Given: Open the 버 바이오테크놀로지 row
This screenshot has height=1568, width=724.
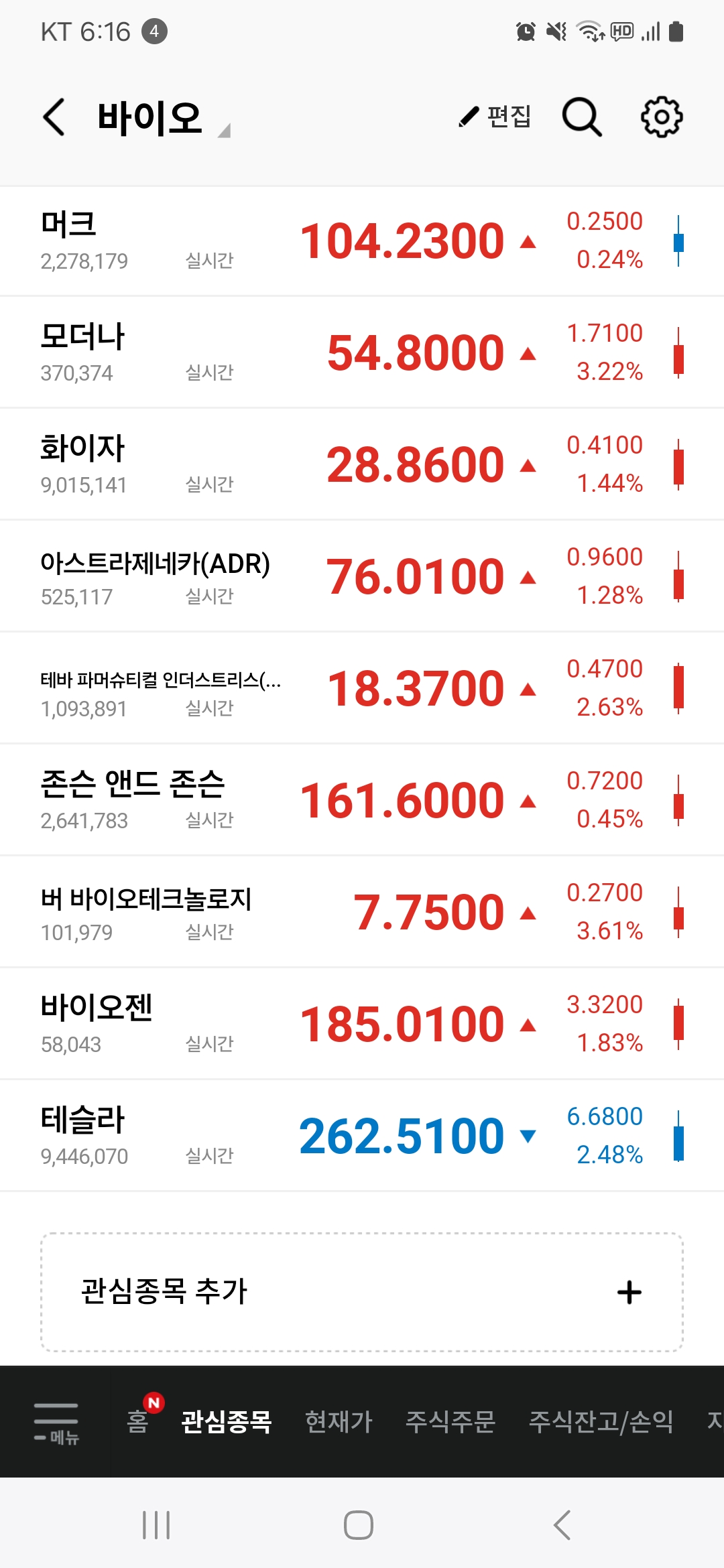Looking at the screenshot, I should coord(362,912).
